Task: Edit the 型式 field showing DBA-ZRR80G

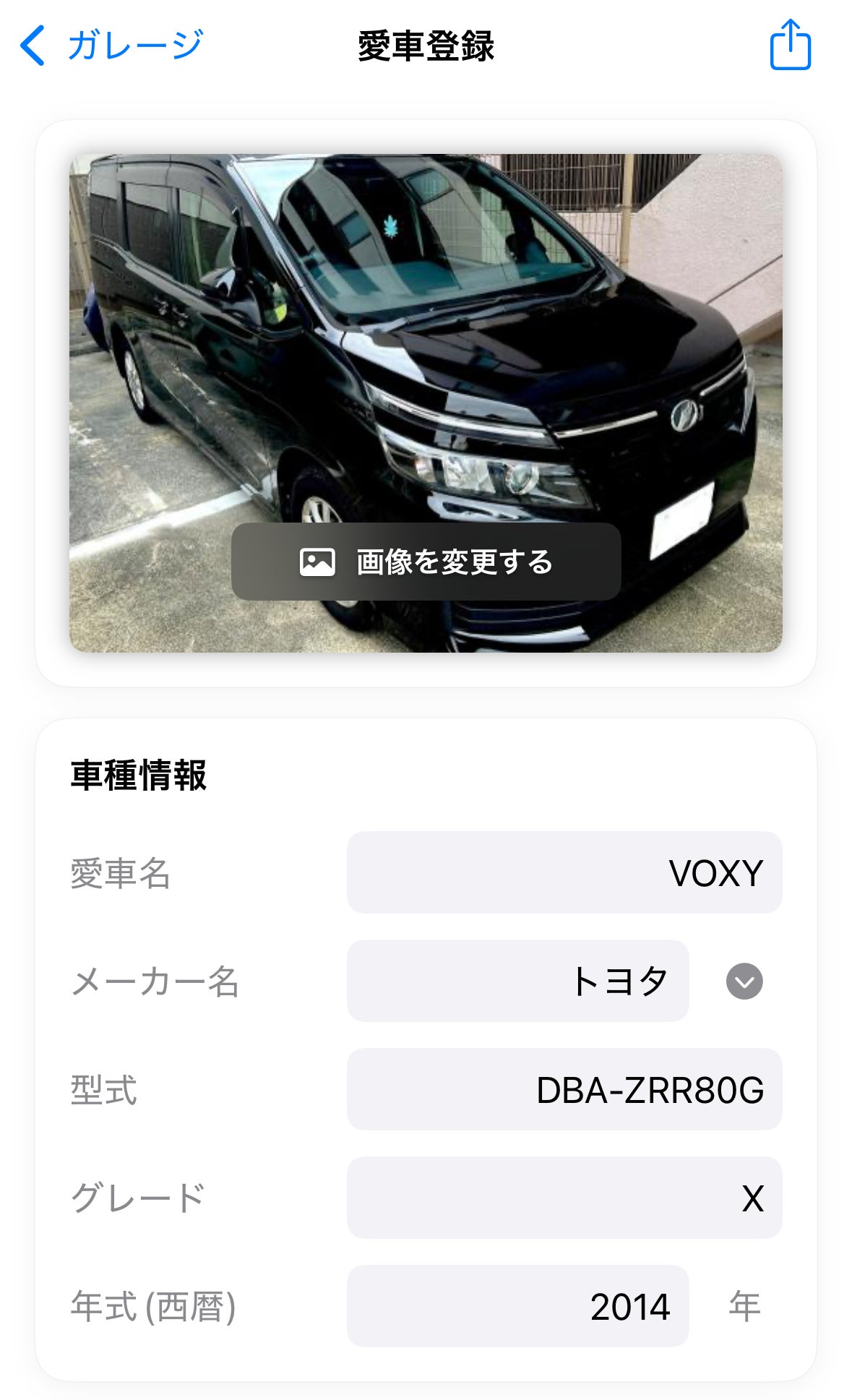Action: pos(564,1089)
